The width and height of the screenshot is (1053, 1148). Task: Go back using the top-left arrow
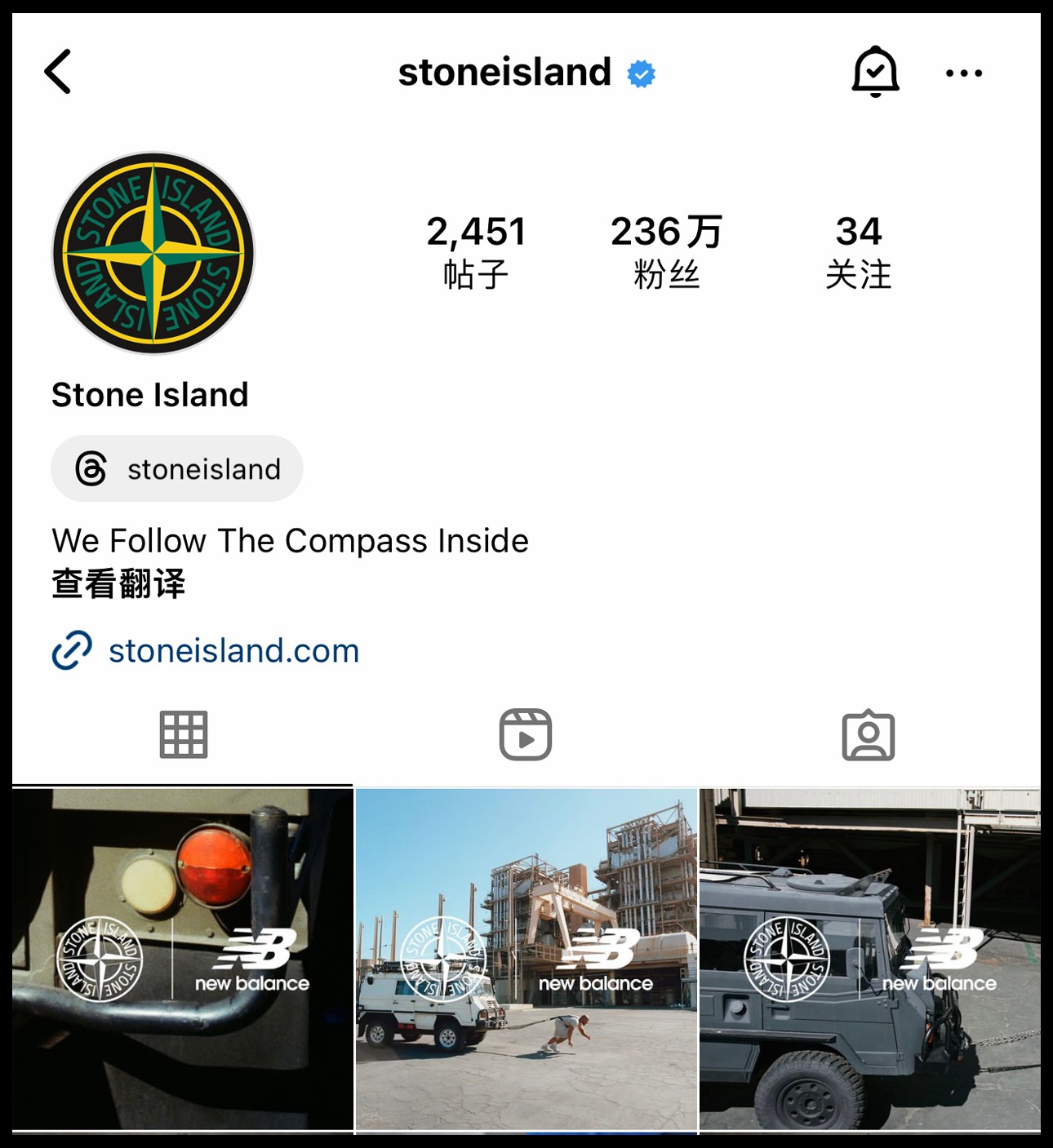(58, 72)
